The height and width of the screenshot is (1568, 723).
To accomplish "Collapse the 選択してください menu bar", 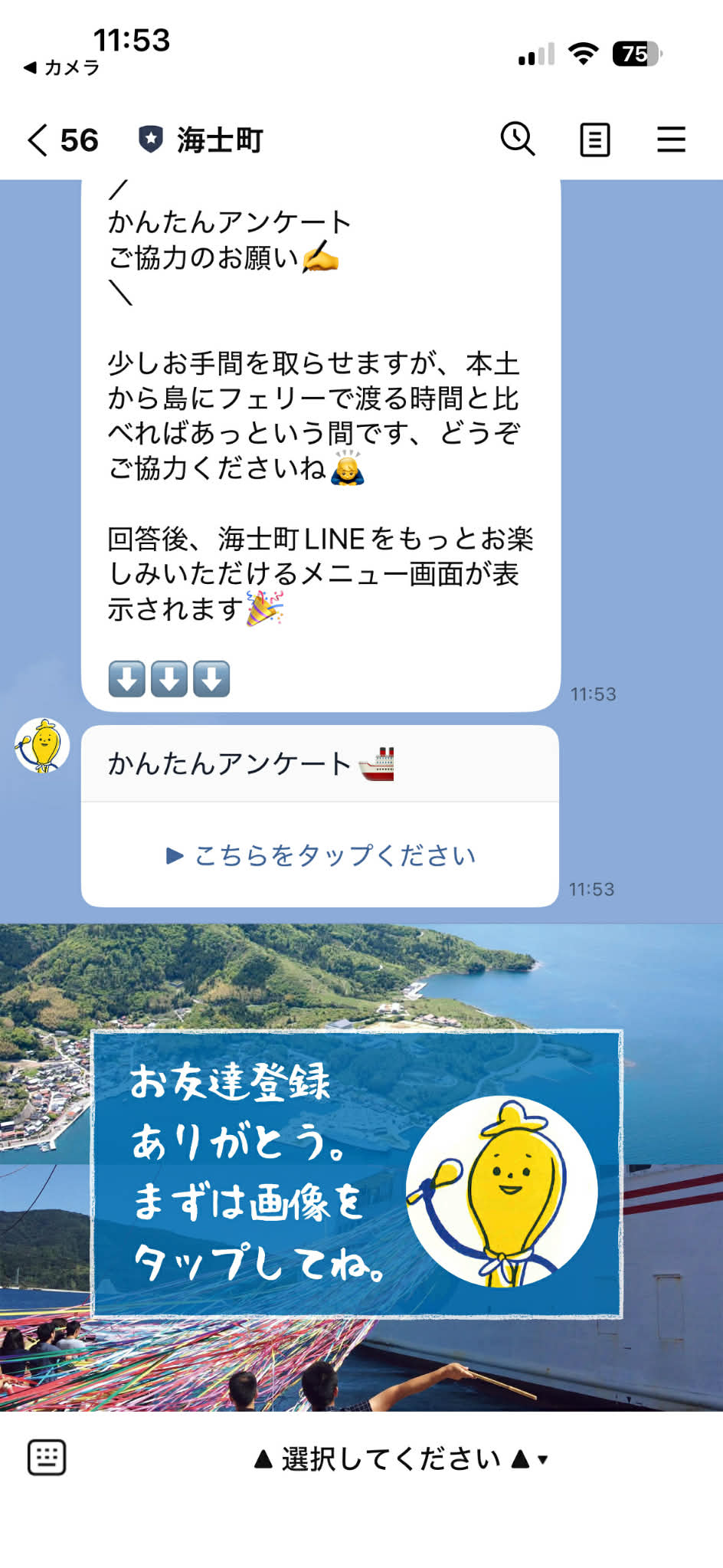I will (401, 1459).
